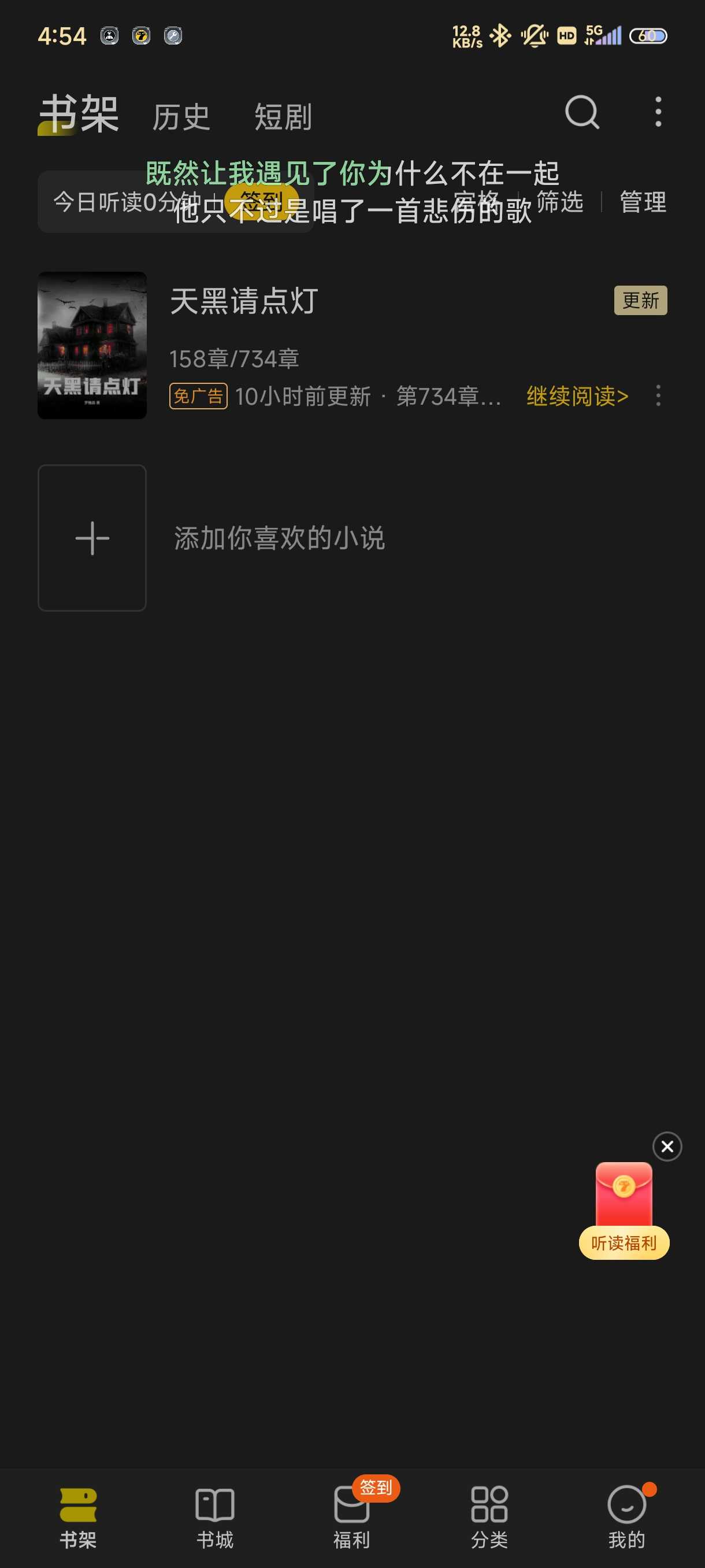This screenshot has width=705, height=1568.
Task: Dismiss the floating 听读福利 red packet
Action: tap(667, 1147)
